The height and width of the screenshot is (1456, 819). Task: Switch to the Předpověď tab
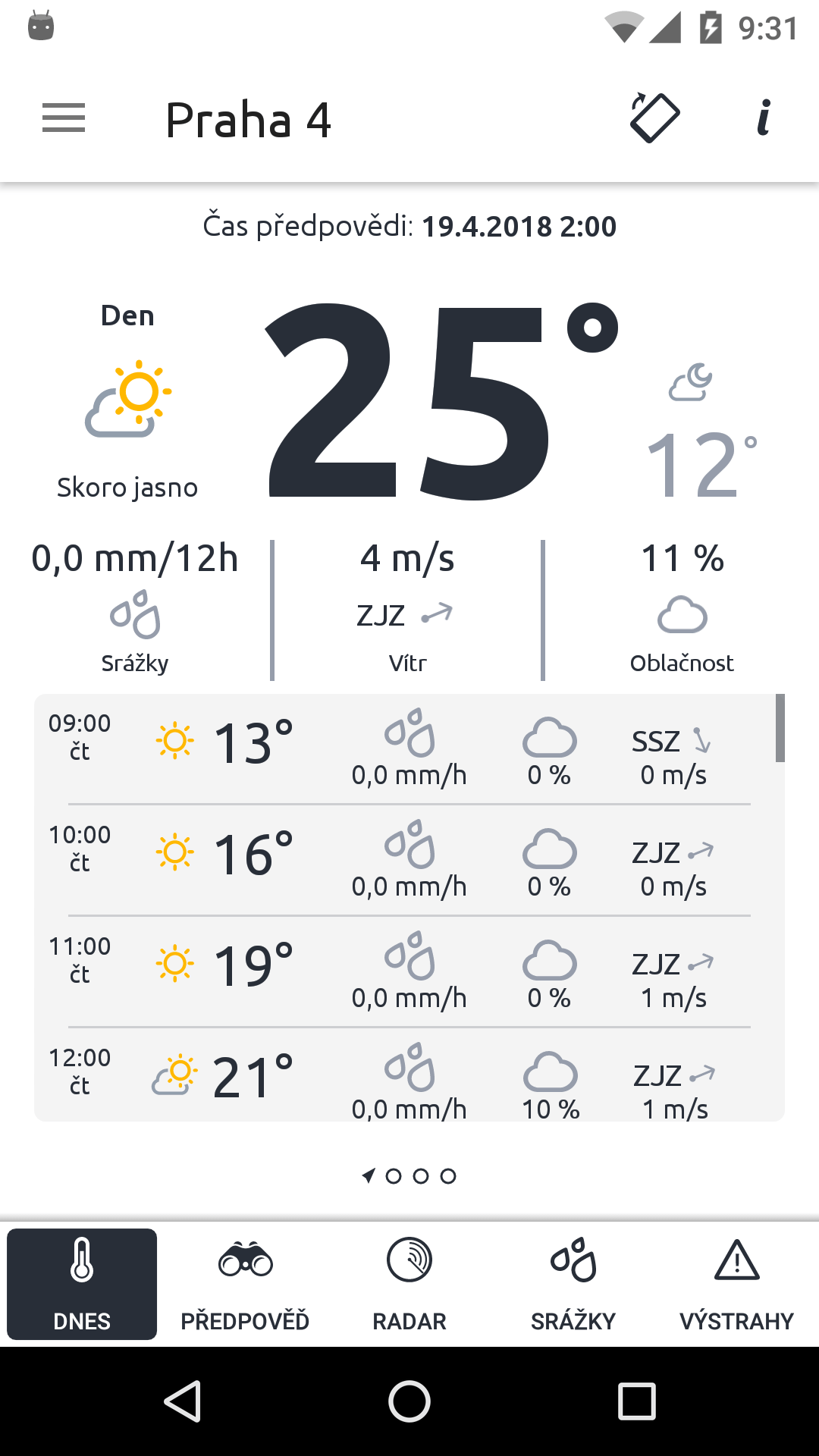coord(245,1284)
